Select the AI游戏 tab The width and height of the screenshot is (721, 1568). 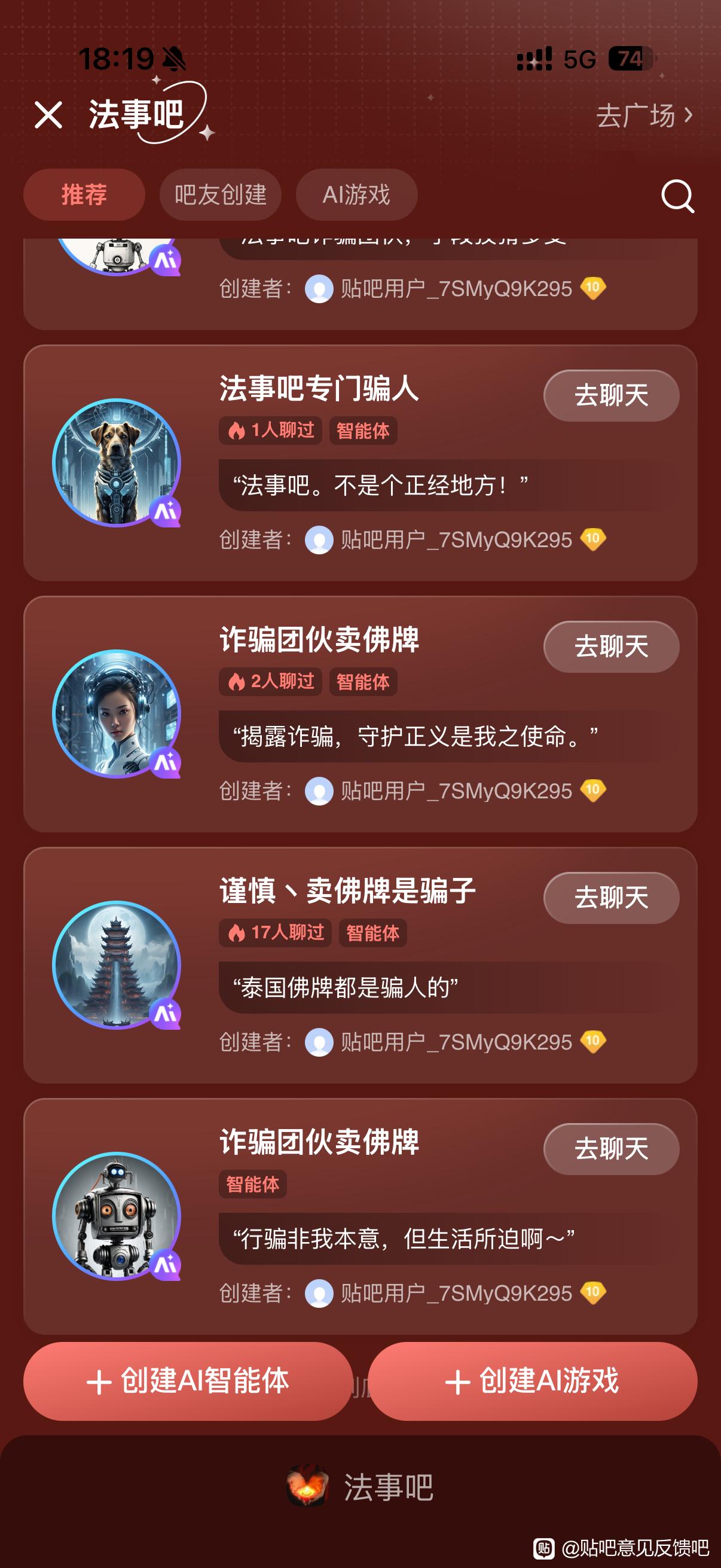coord(356,195)
